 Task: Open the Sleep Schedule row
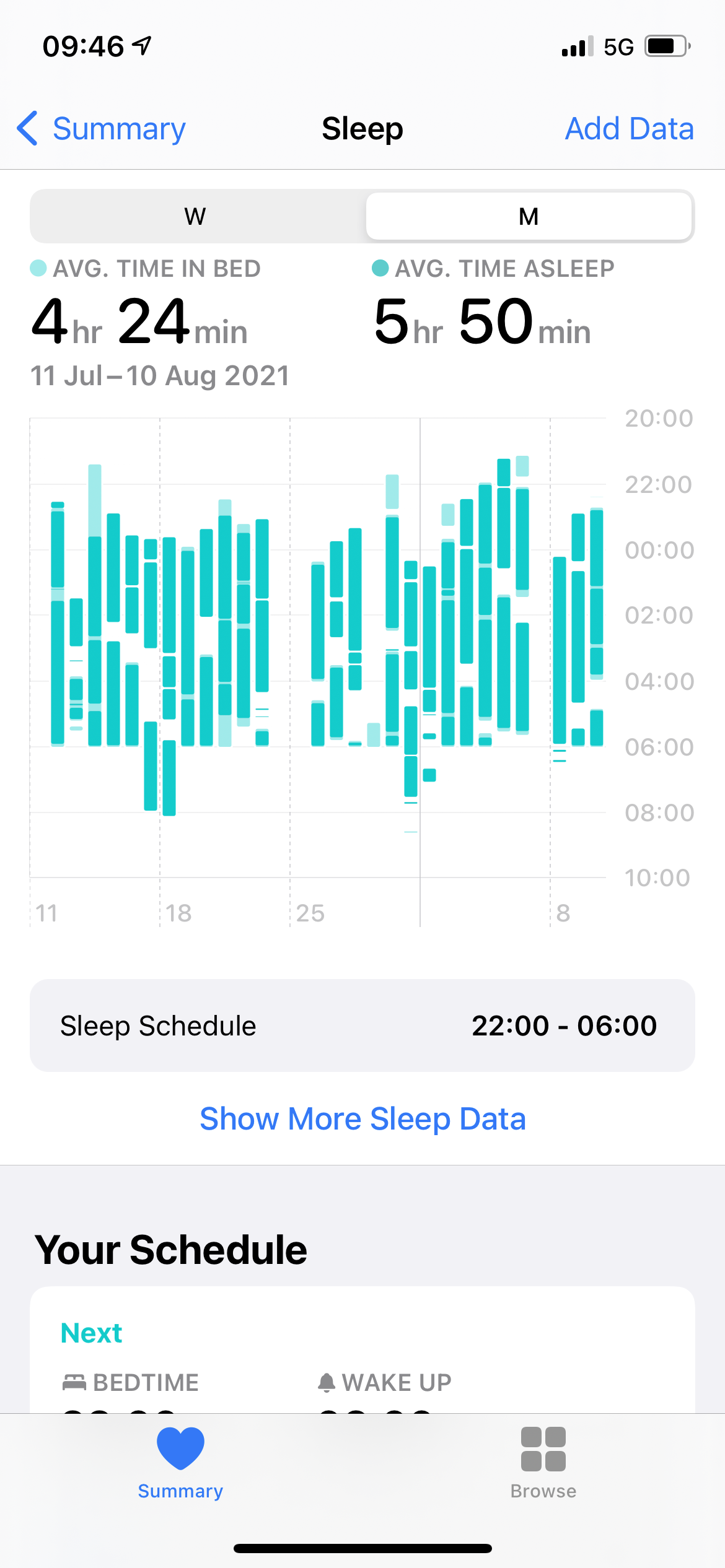362,1026
